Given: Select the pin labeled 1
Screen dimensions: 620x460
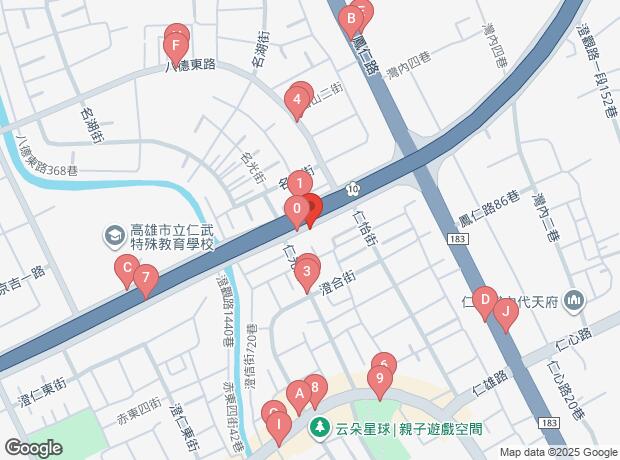Looking at the screenshot, I should [x=295, y=183].
